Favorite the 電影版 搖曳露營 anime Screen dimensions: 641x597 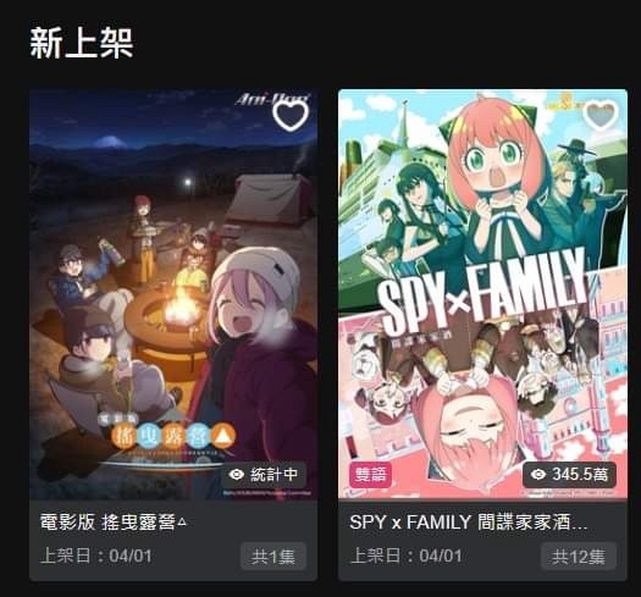[291, 117]
